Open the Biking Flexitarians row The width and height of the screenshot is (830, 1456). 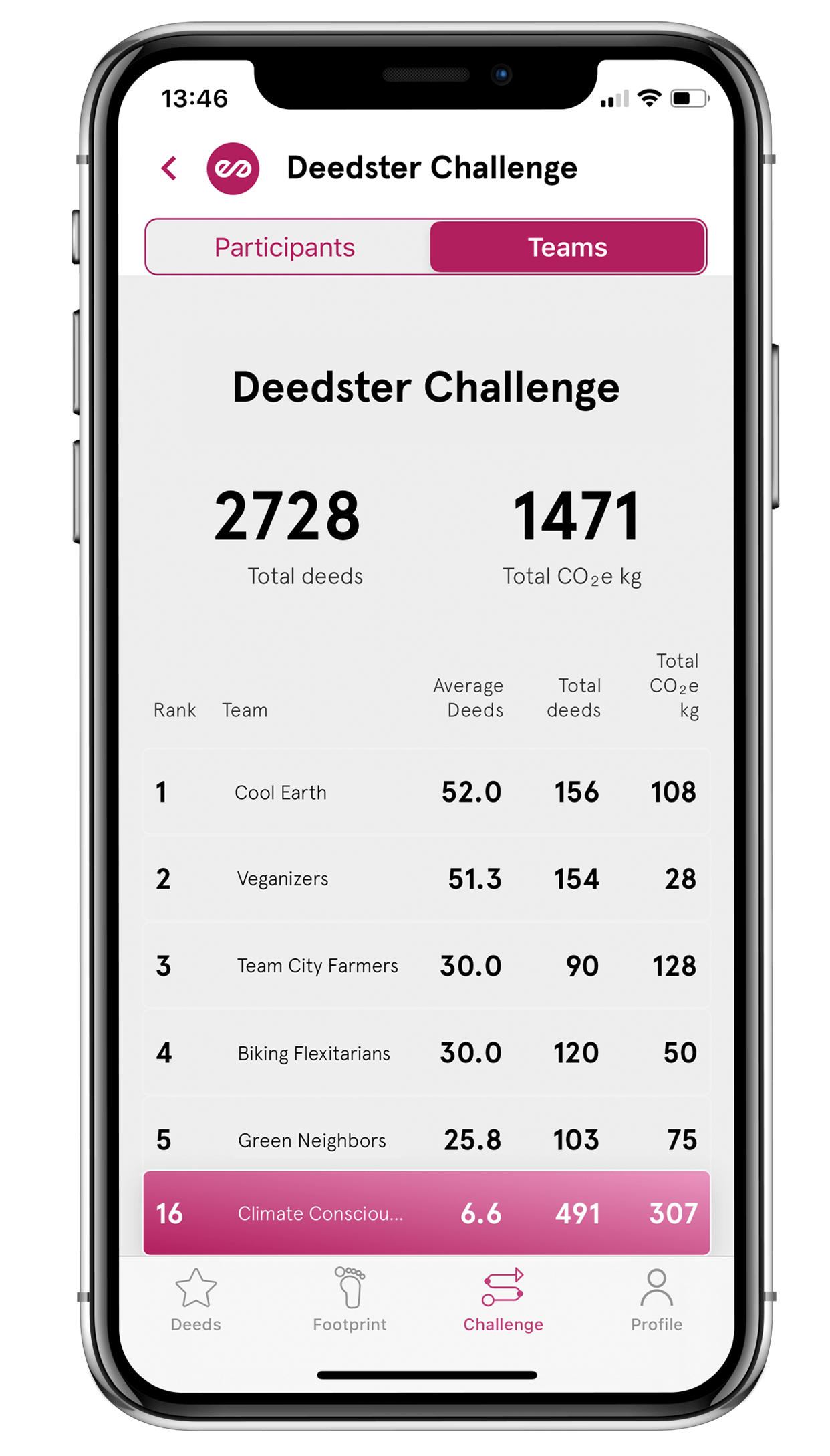[426, 1052]
